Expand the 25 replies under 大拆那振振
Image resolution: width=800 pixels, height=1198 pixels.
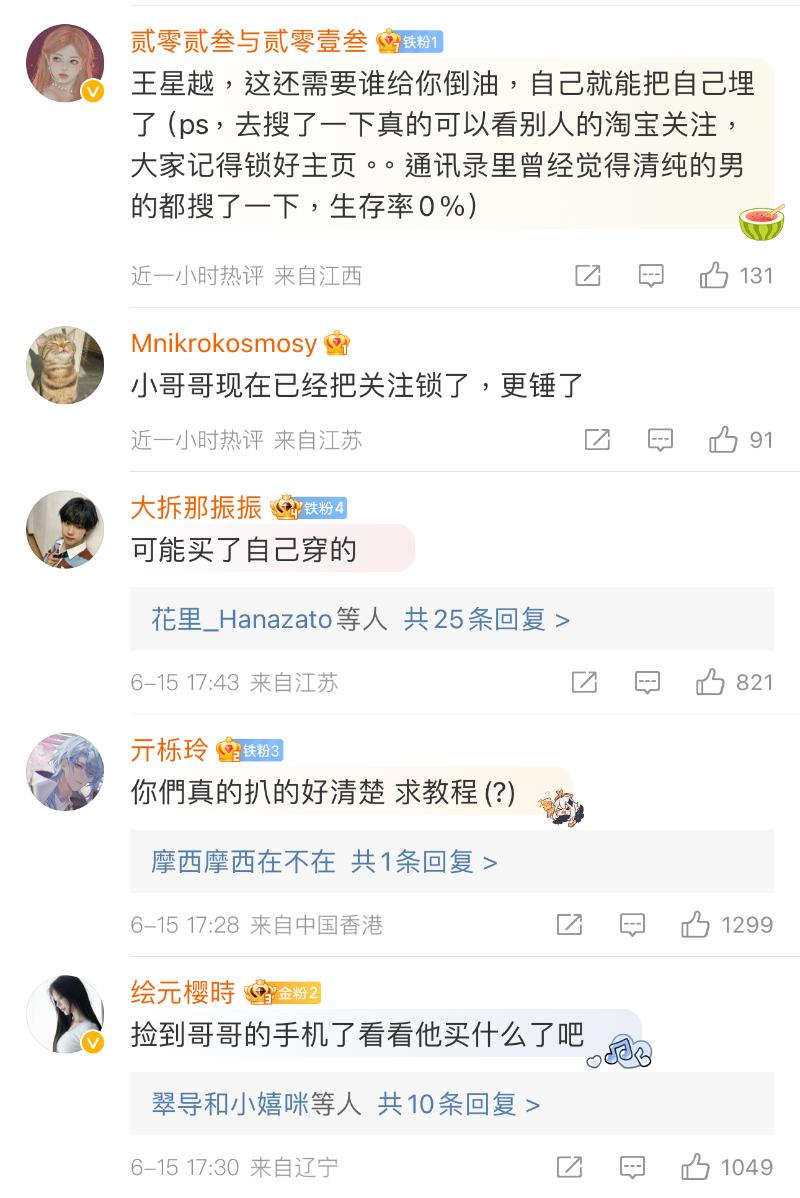pyautogui.click(x=486, y=620)
